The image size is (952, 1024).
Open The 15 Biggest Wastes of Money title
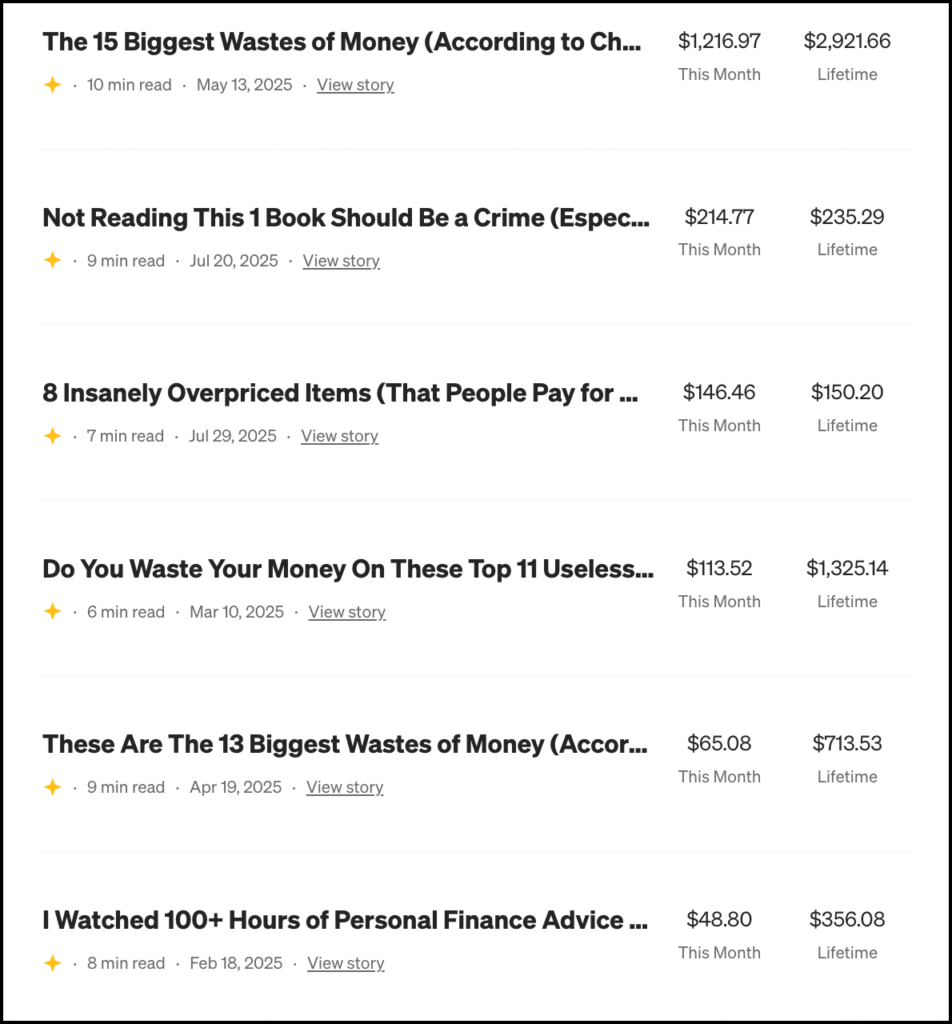click(341, 42)
